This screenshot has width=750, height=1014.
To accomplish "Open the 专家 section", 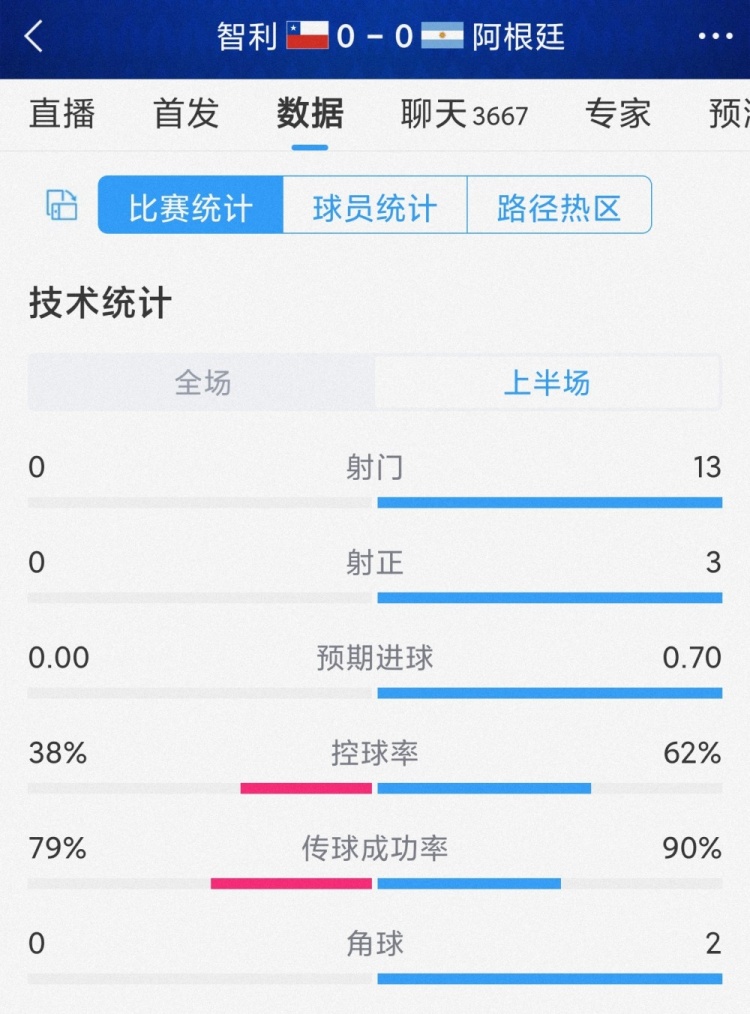I will [x=617, y=114].
